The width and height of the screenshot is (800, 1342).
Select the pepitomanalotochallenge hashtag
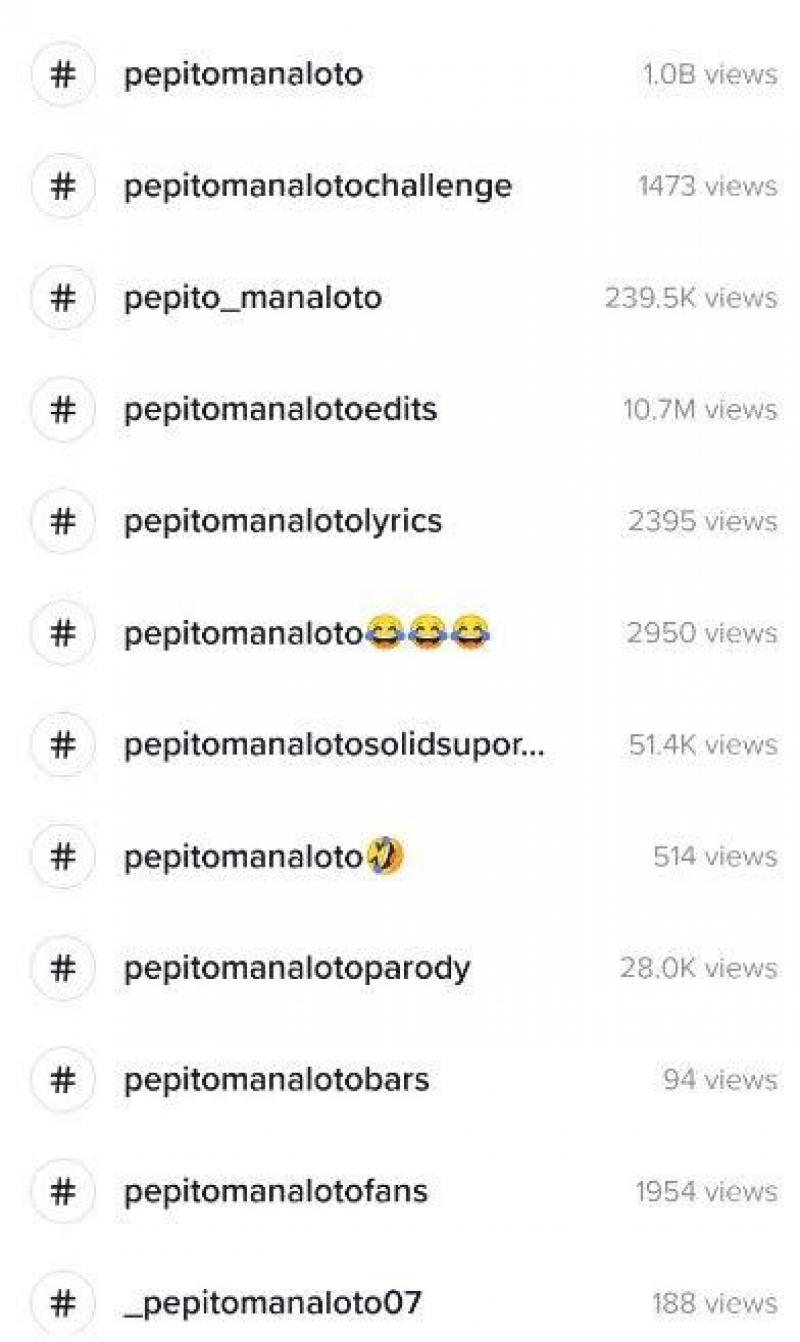tap(317, 187)
